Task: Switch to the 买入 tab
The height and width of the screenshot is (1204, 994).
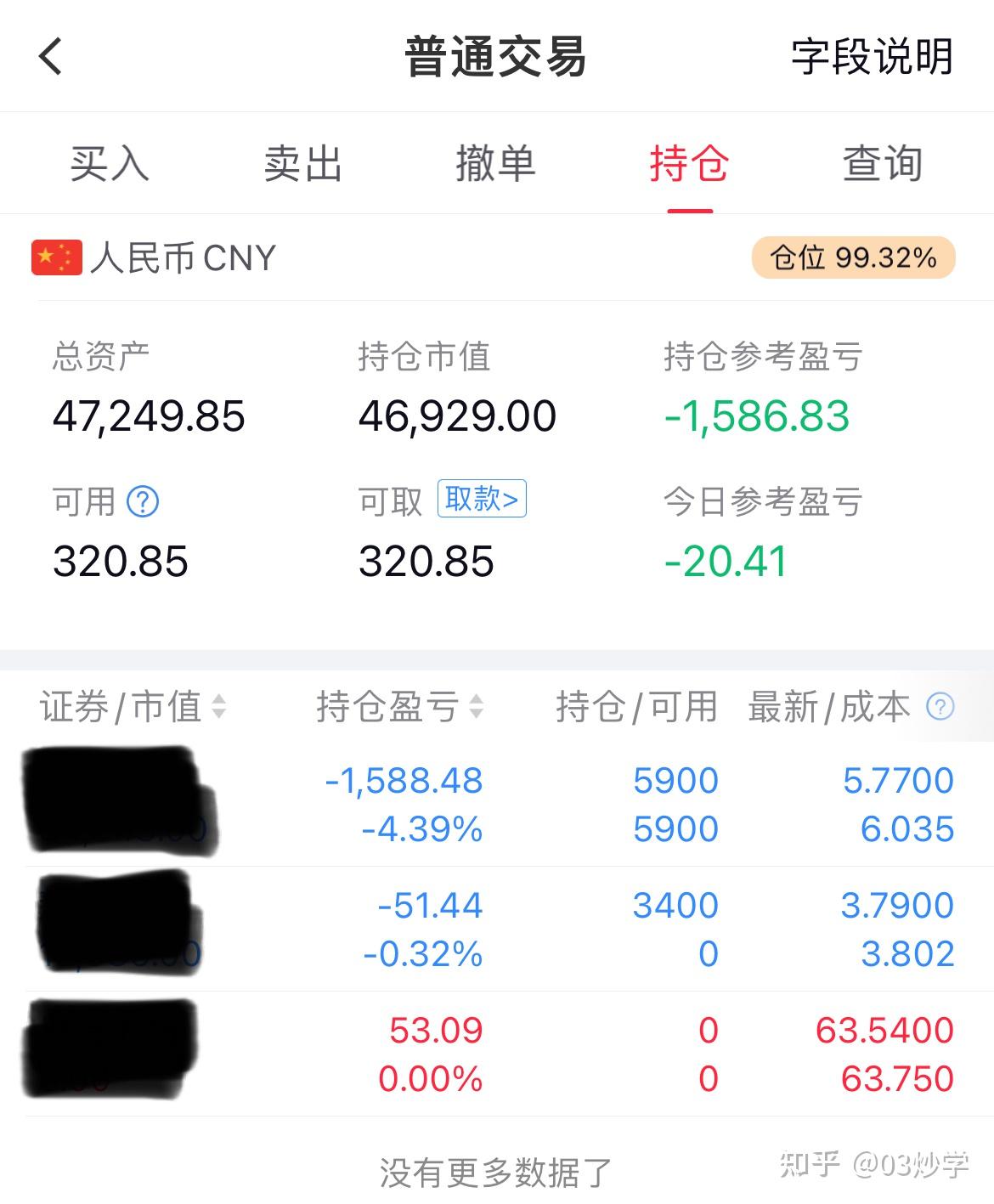Action: click(109, 163)
